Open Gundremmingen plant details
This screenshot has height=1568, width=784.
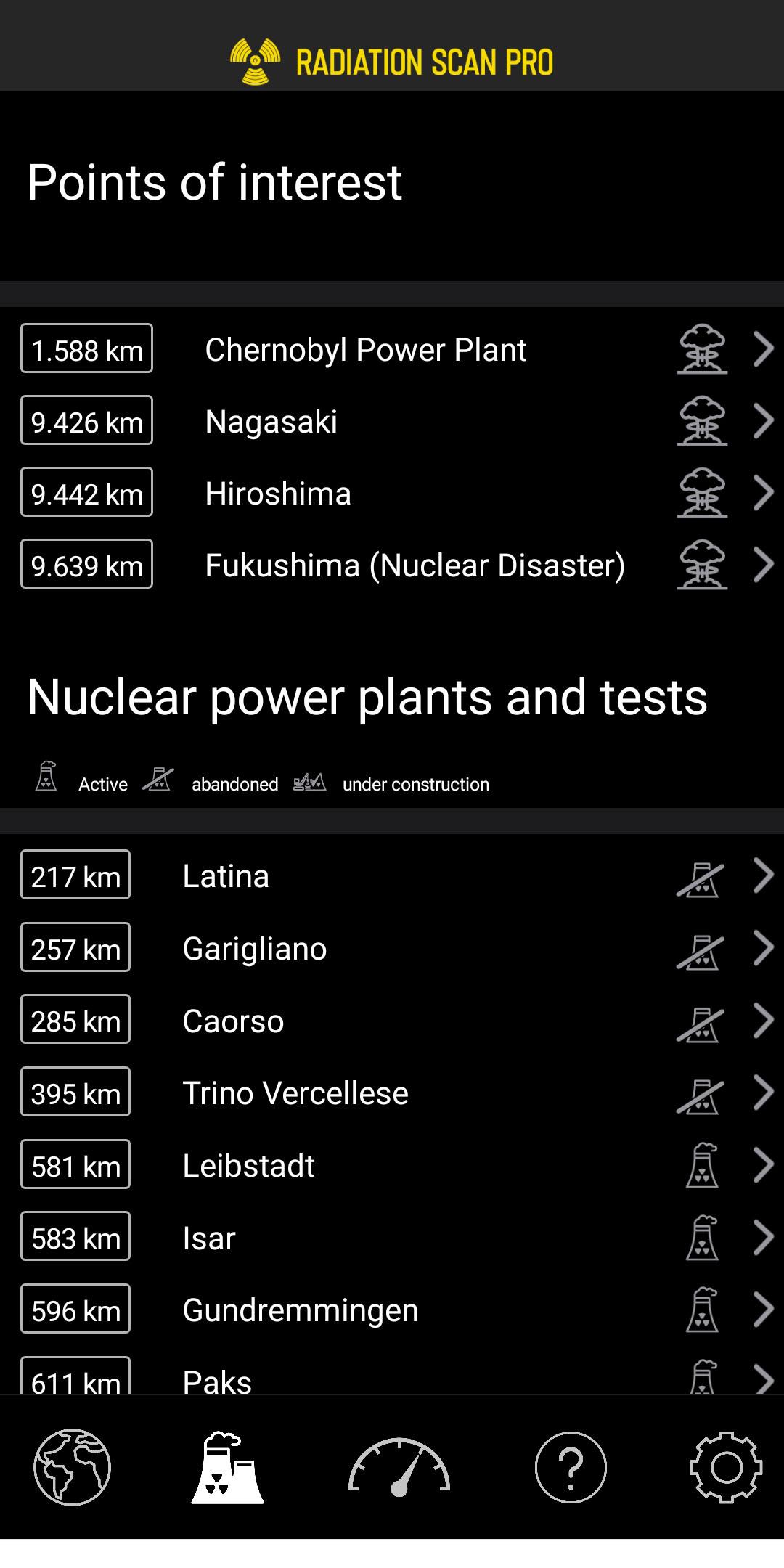click(392, 1310)
